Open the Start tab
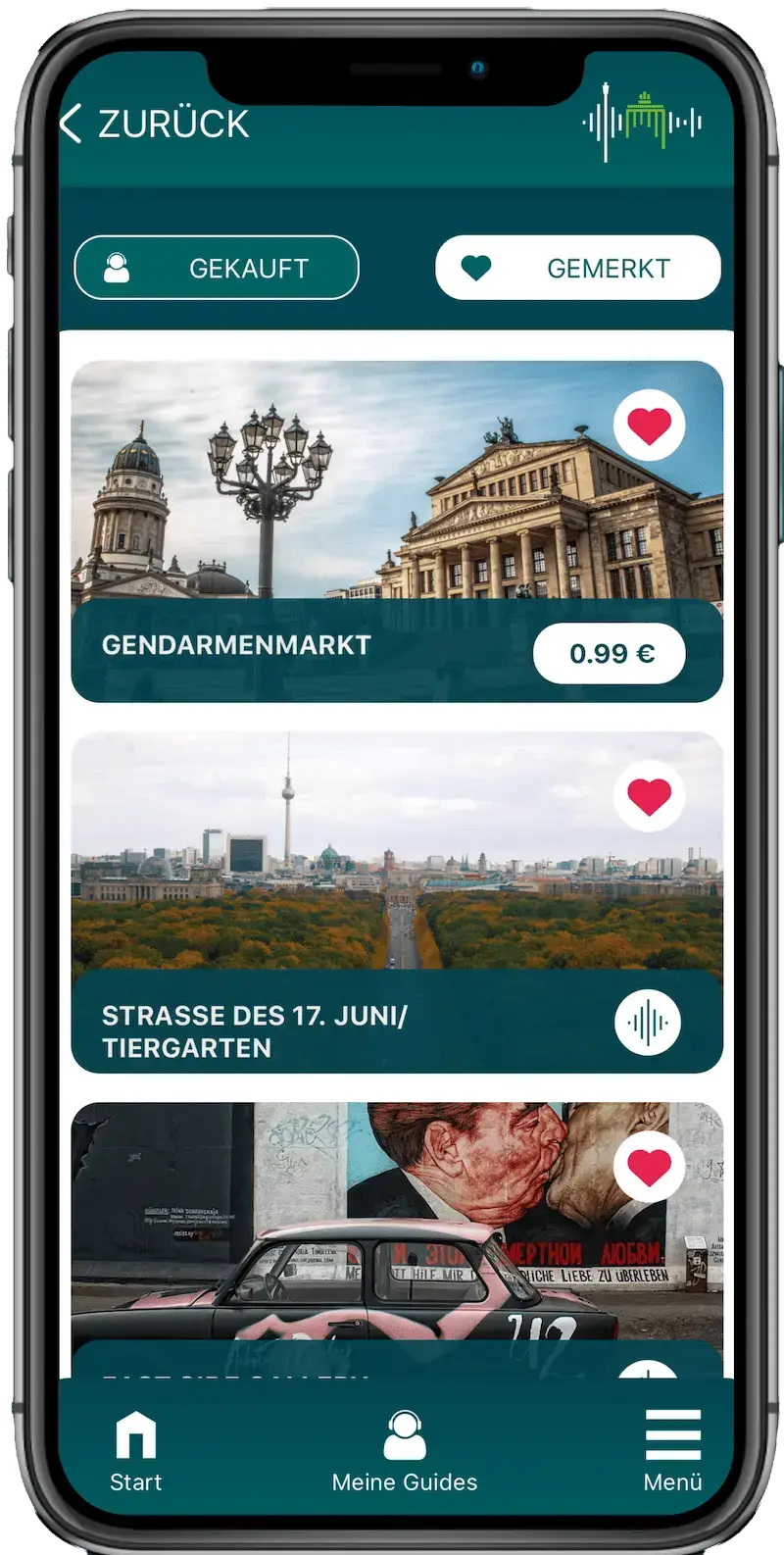784x1555 pixels. pos(135,1451)
